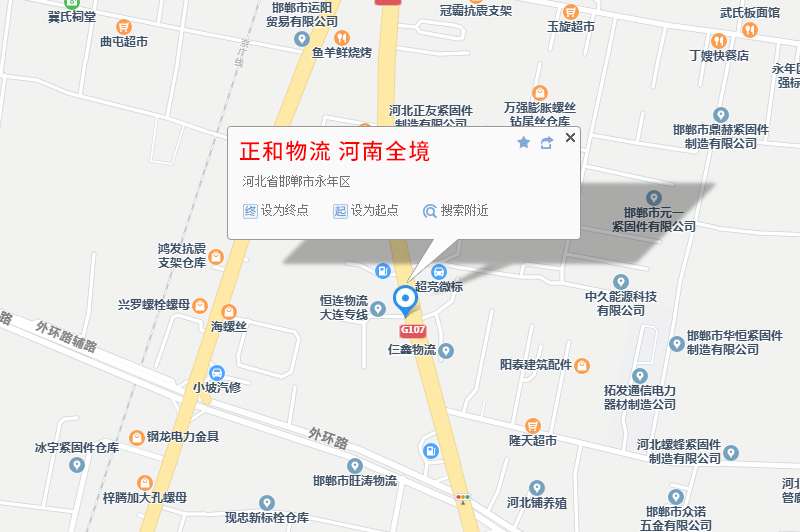800x532 pixels.
Task: Select the 仁鑫物流 place on the map
Action: click(447, 350)
